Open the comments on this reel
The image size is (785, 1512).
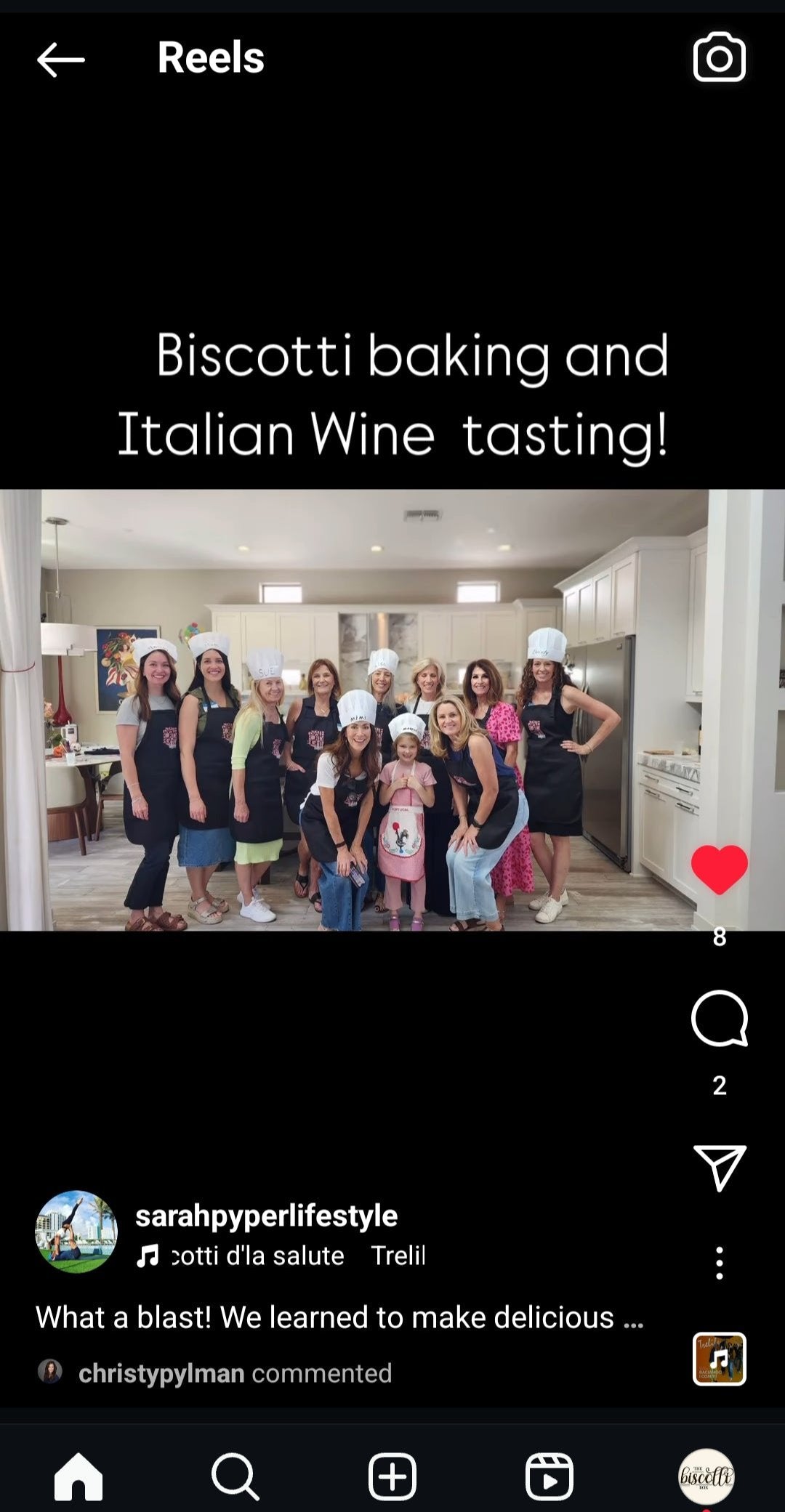pyautogui.click(x=719, y=1019)
